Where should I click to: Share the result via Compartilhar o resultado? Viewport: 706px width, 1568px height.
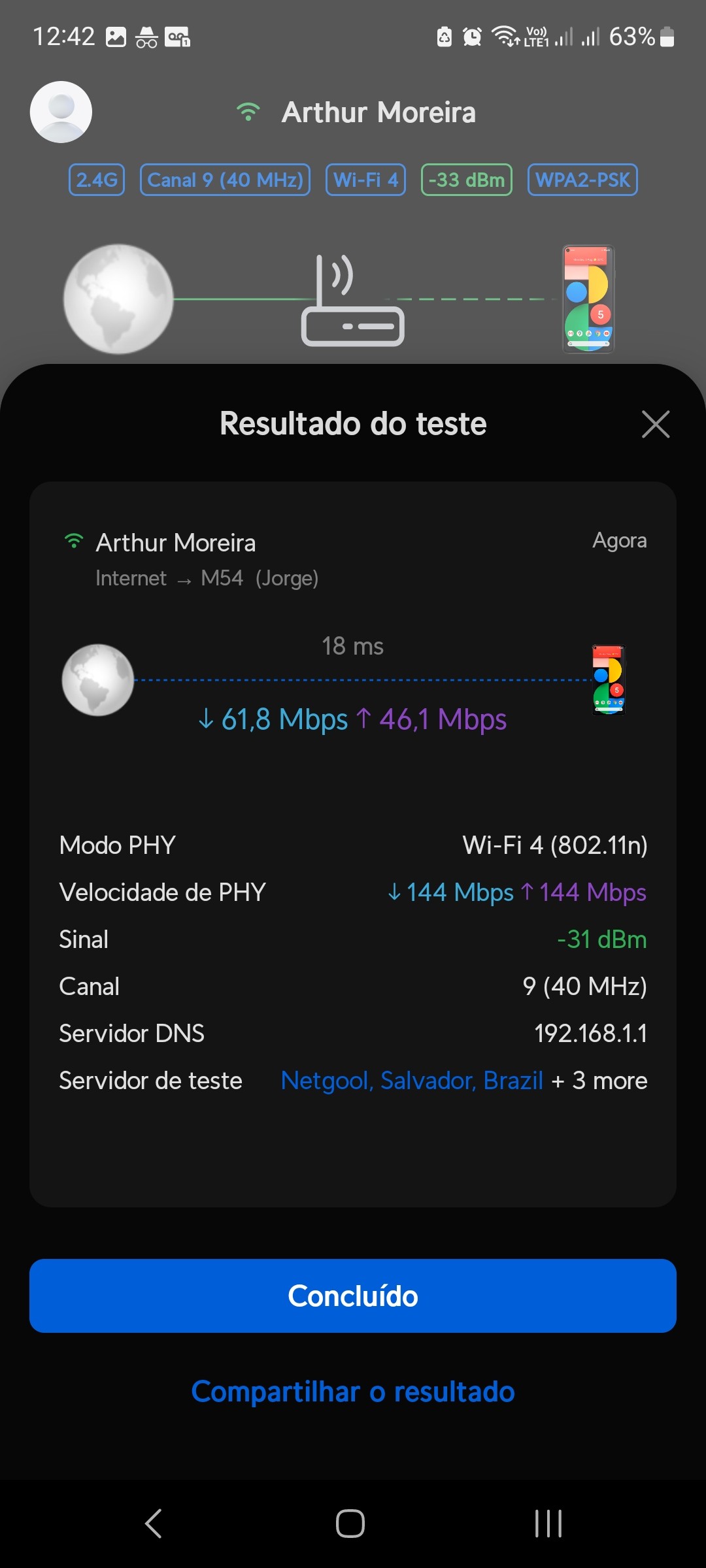point(353,1392)
